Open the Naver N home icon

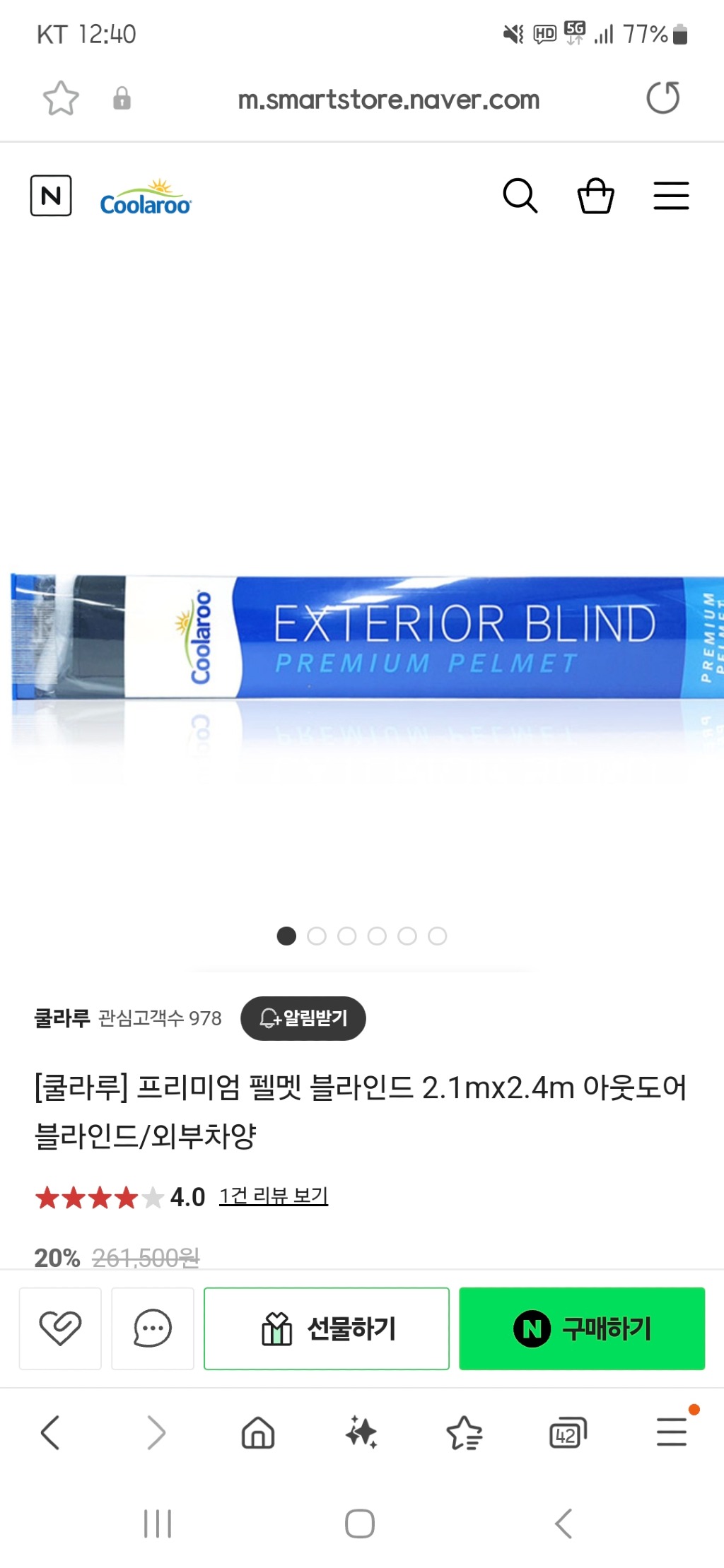[x=51, y=196]
